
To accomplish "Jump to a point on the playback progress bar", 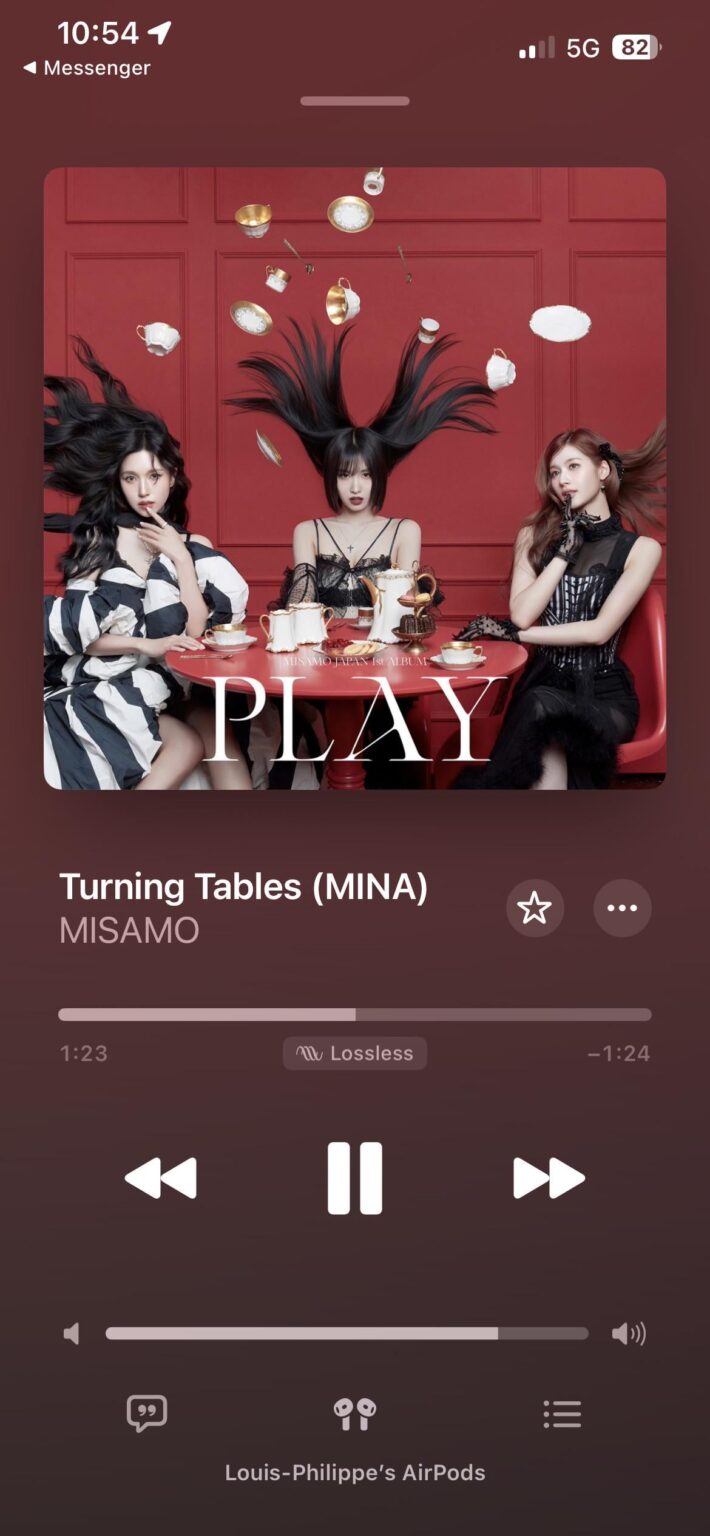I will pyautogui.click(x=354, y=1014).
